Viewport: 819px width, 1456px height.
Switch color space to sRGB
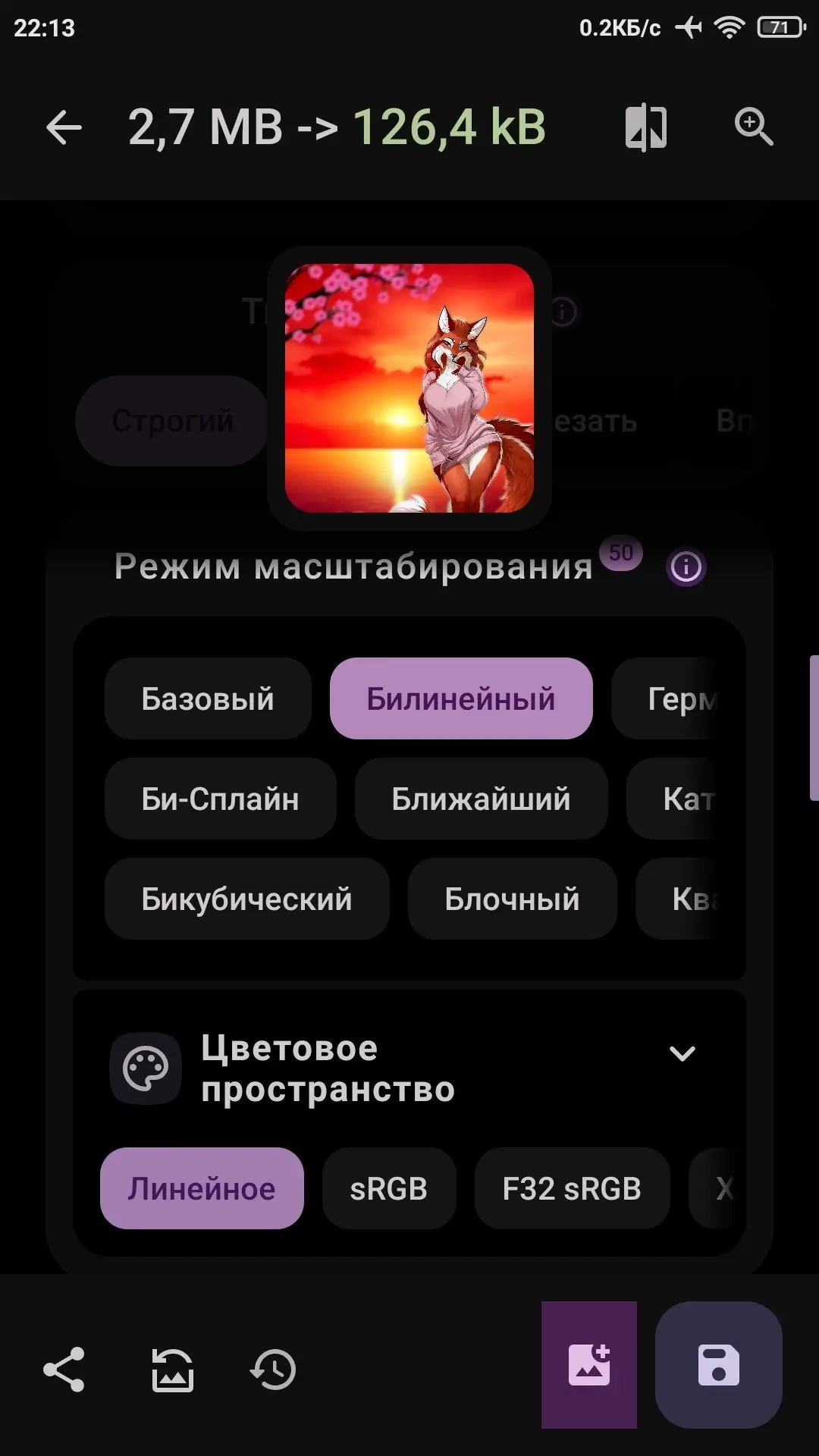[x=389, y=1188]
